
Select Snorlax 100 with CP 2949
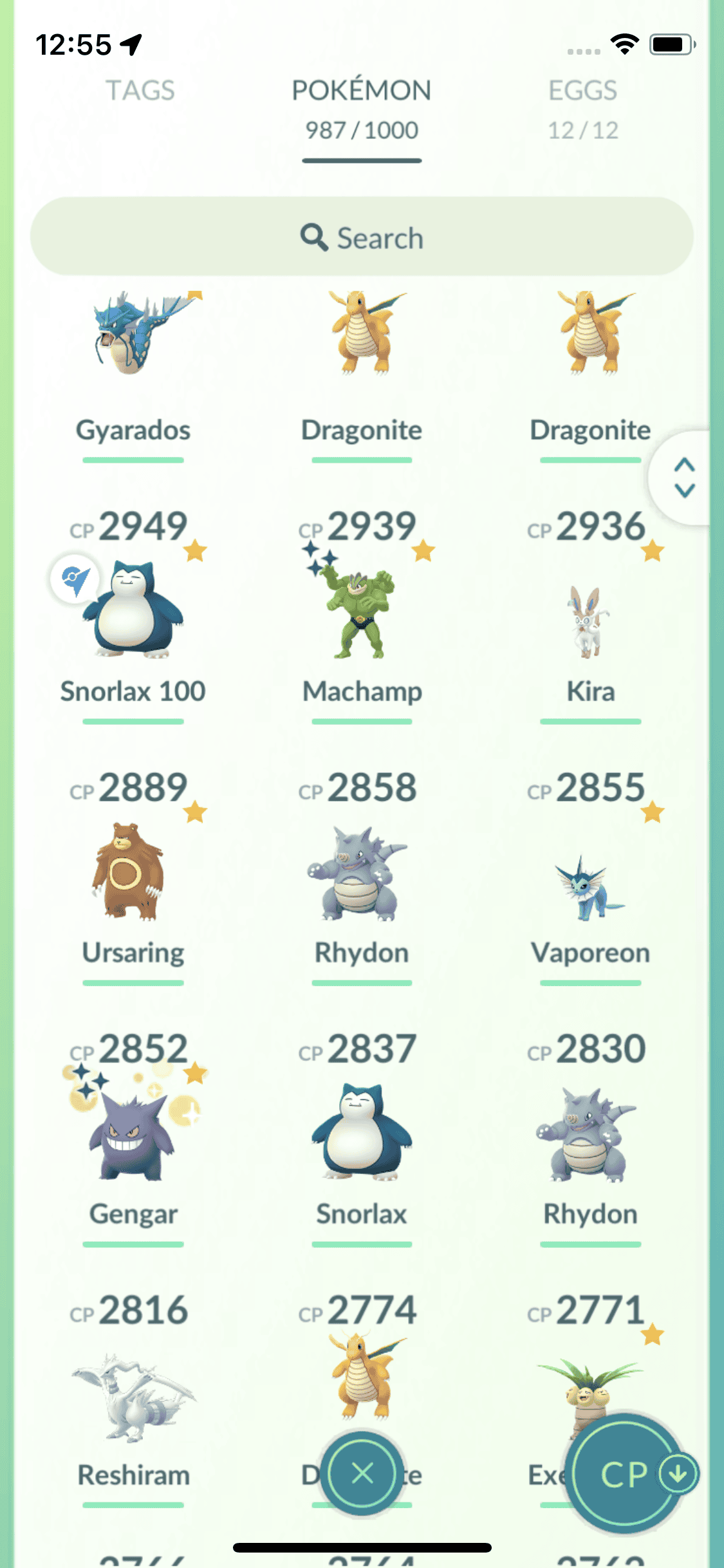tap(133, 611)
